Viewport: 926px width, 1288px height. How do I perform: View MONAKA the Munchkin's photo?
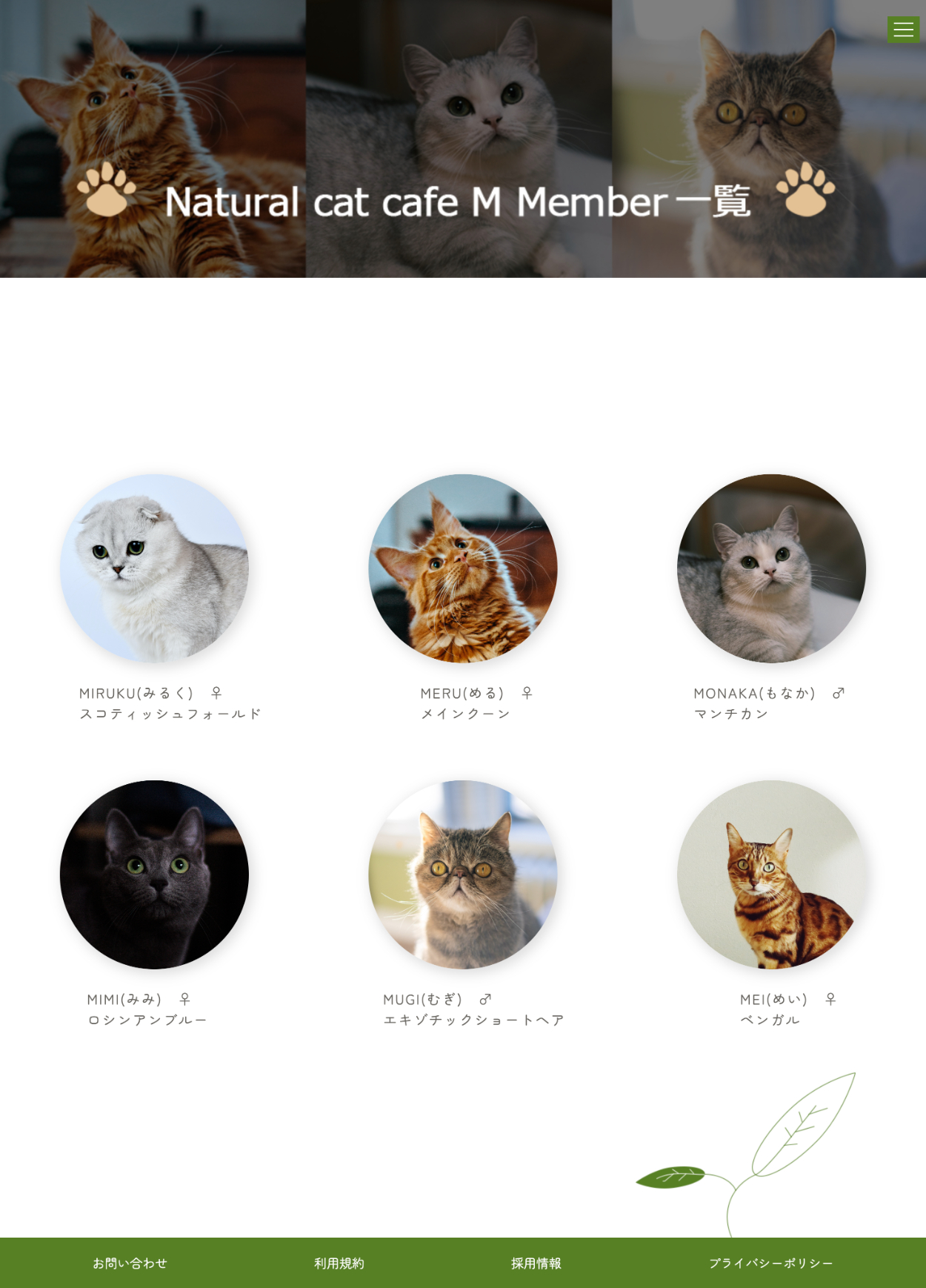pos(771,568)
